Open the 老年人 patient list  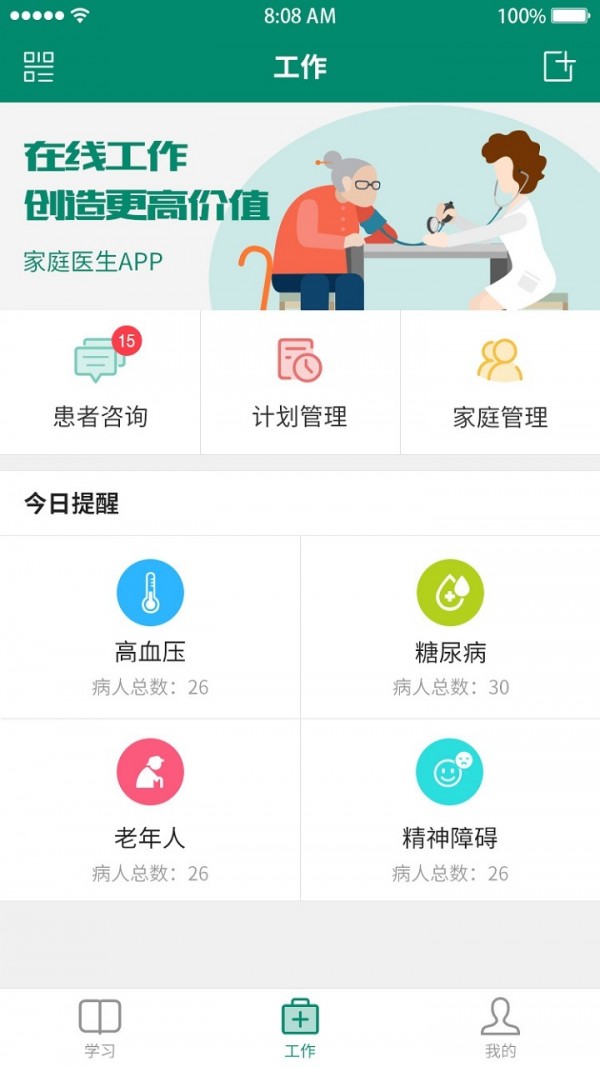pyautogui.click(x=150, y=810)
